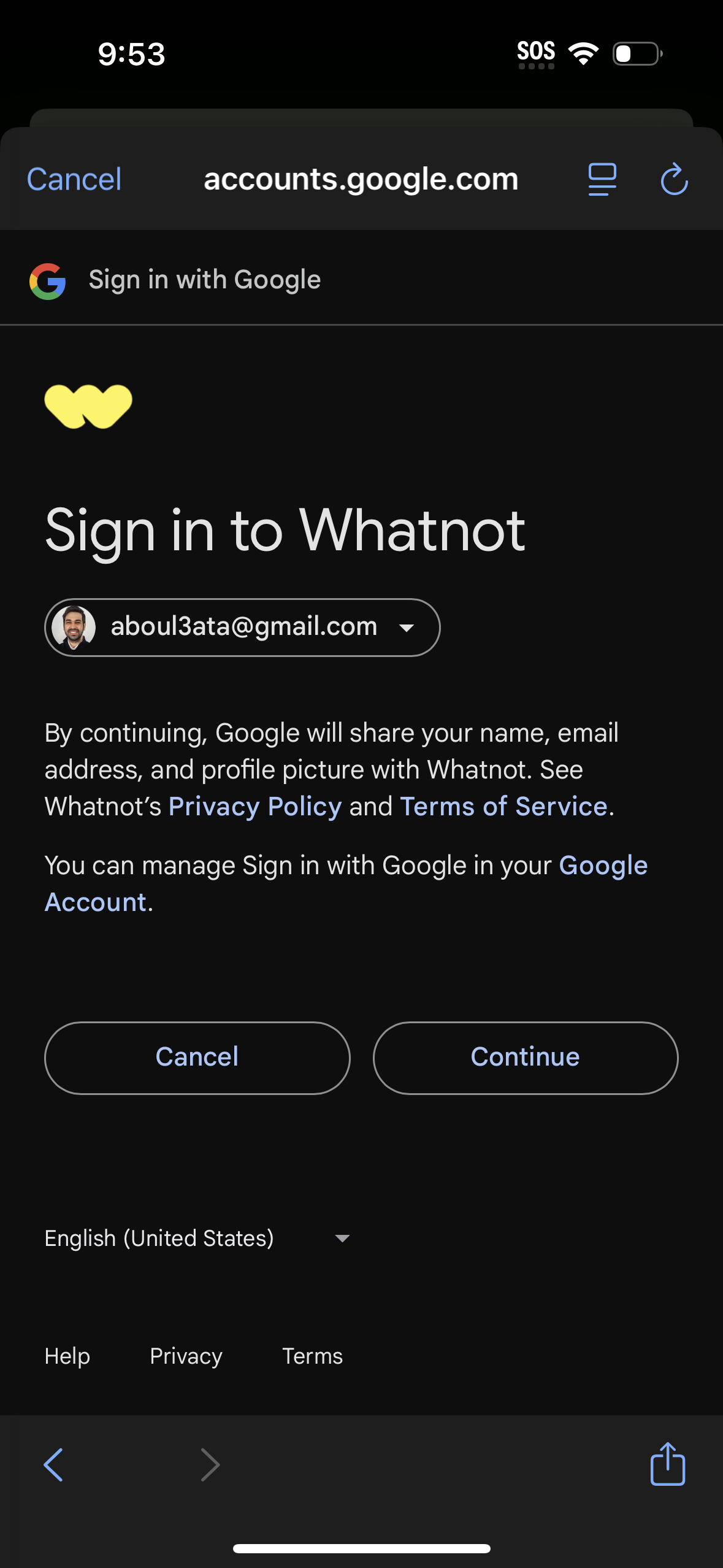Navigate back using the back arrow
The image size is (723, 1568).
tap(53, 1464)
